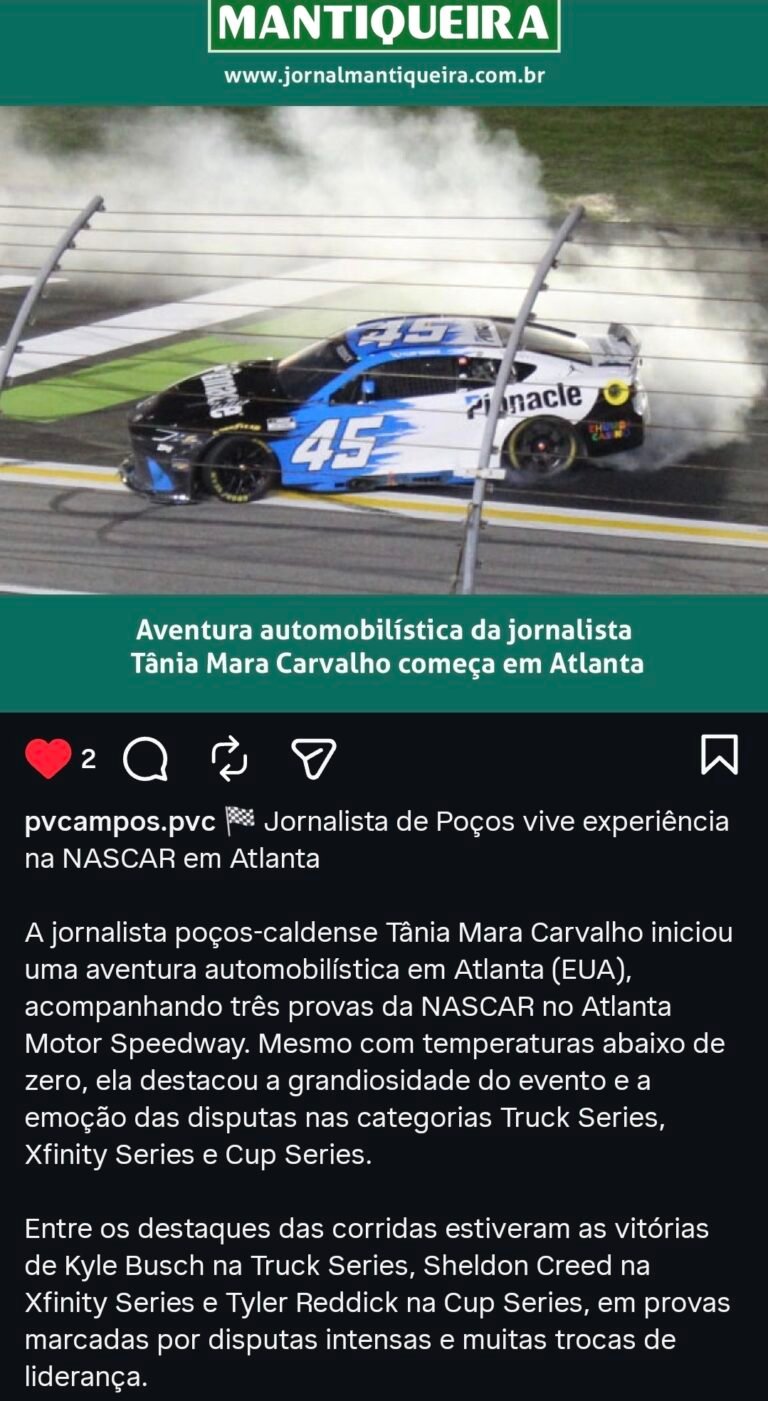Unlike the post with the red heart
The height and width of the screenshot is (1401, 768).
(48, 759)
